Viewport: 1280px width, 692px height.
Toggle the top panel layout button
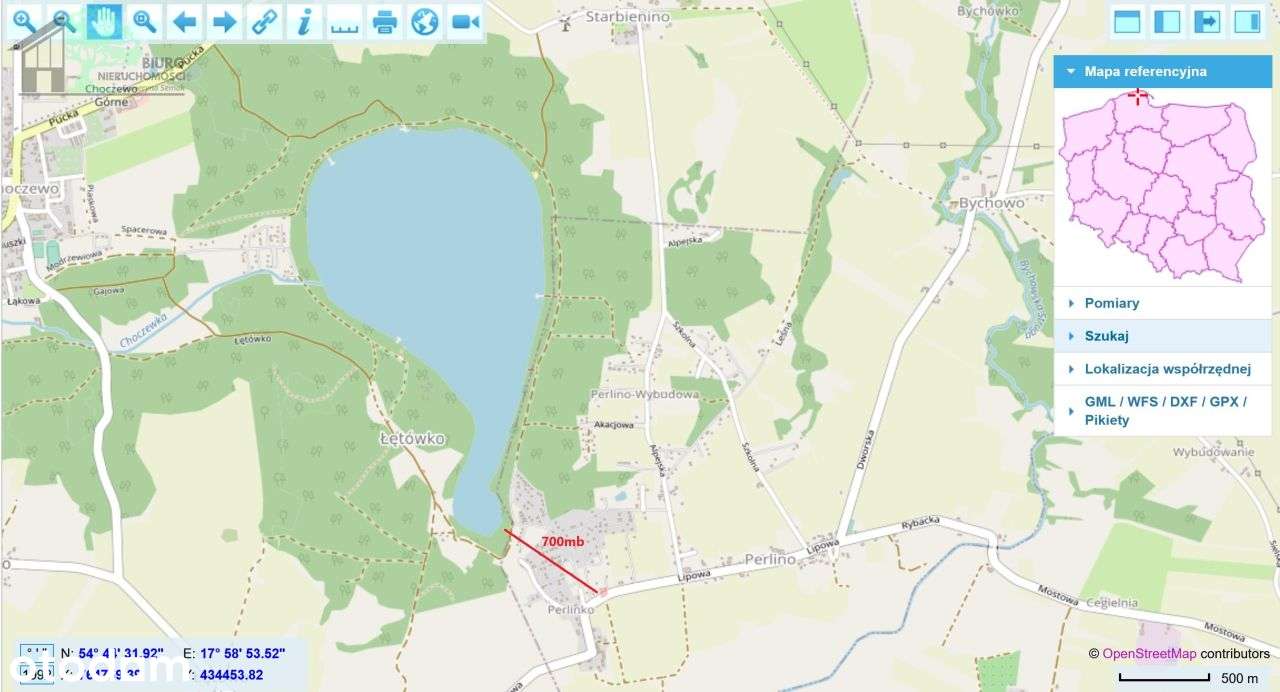pos(1128,21)
